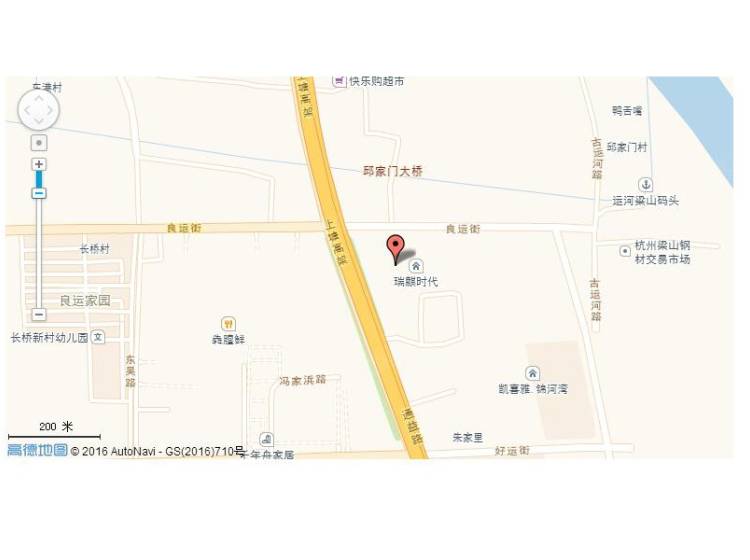Pan the map right with the arrow

[53, 110]
